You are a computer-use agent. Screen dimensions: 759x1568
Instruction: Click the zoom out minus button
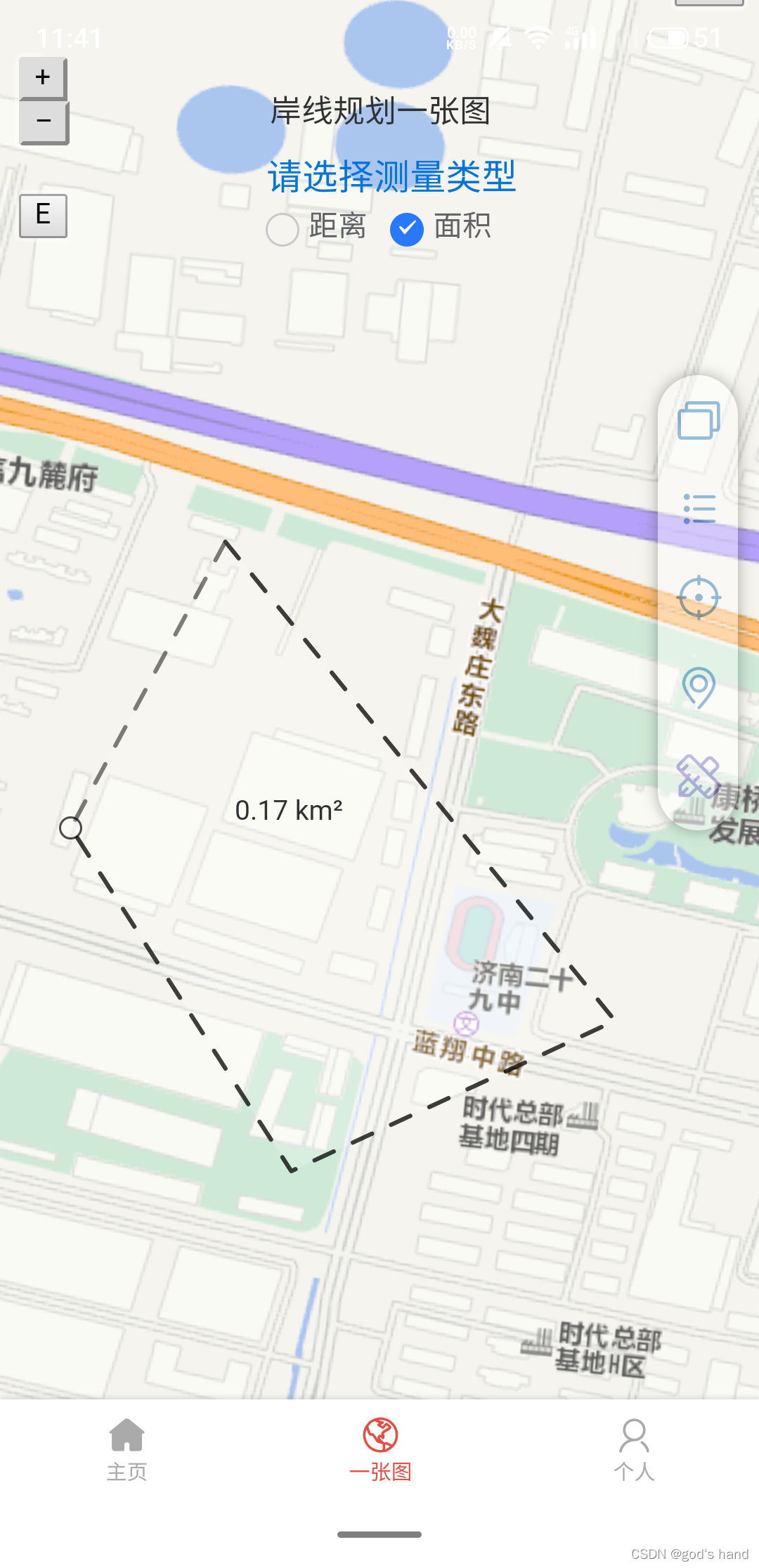44,121
